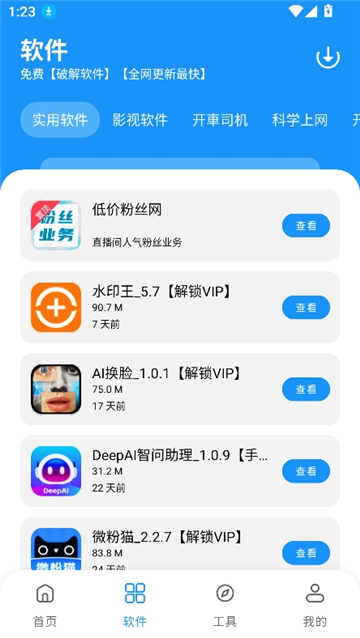Switch to the 开車司机 category
The image size is (360, 638).
(x=220, y=120)
